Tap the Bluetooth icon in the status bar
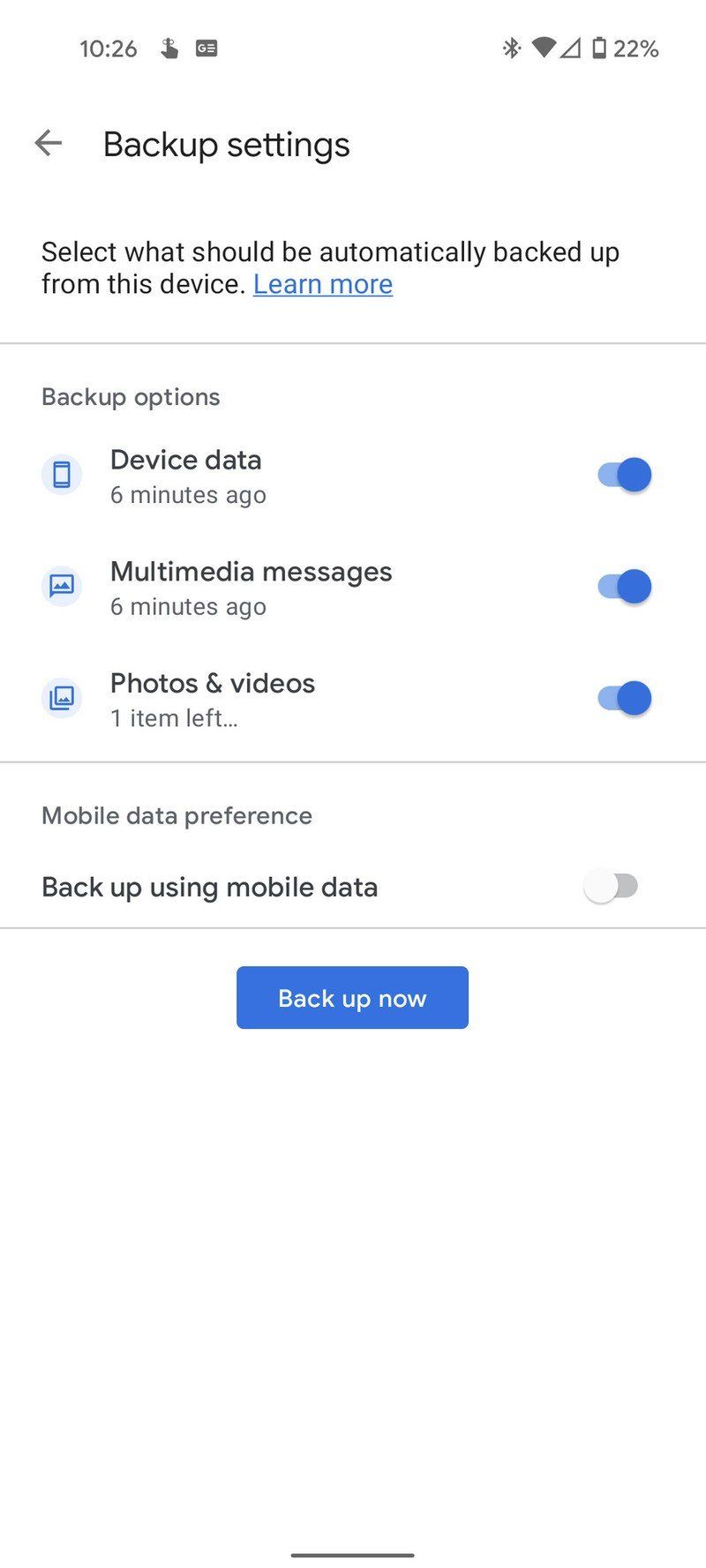Screen dimensions: 706x1568 click(x=510, y=49)
